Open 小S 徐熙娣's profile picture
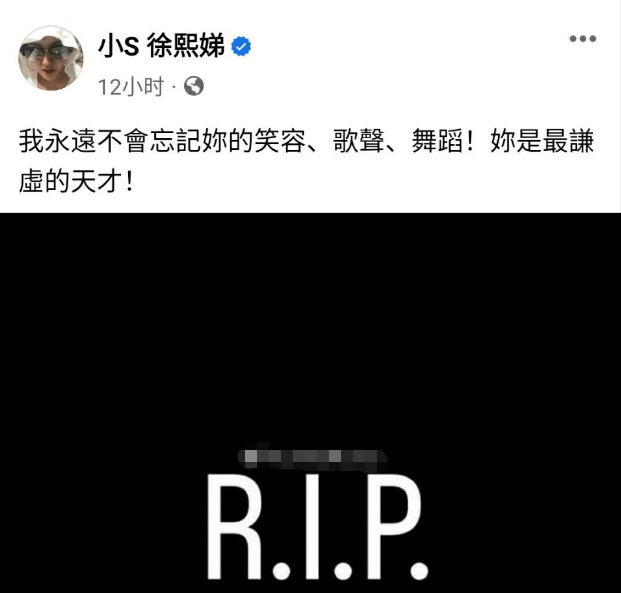This screenshot has height=593, width=621. (x=50, y=59)
